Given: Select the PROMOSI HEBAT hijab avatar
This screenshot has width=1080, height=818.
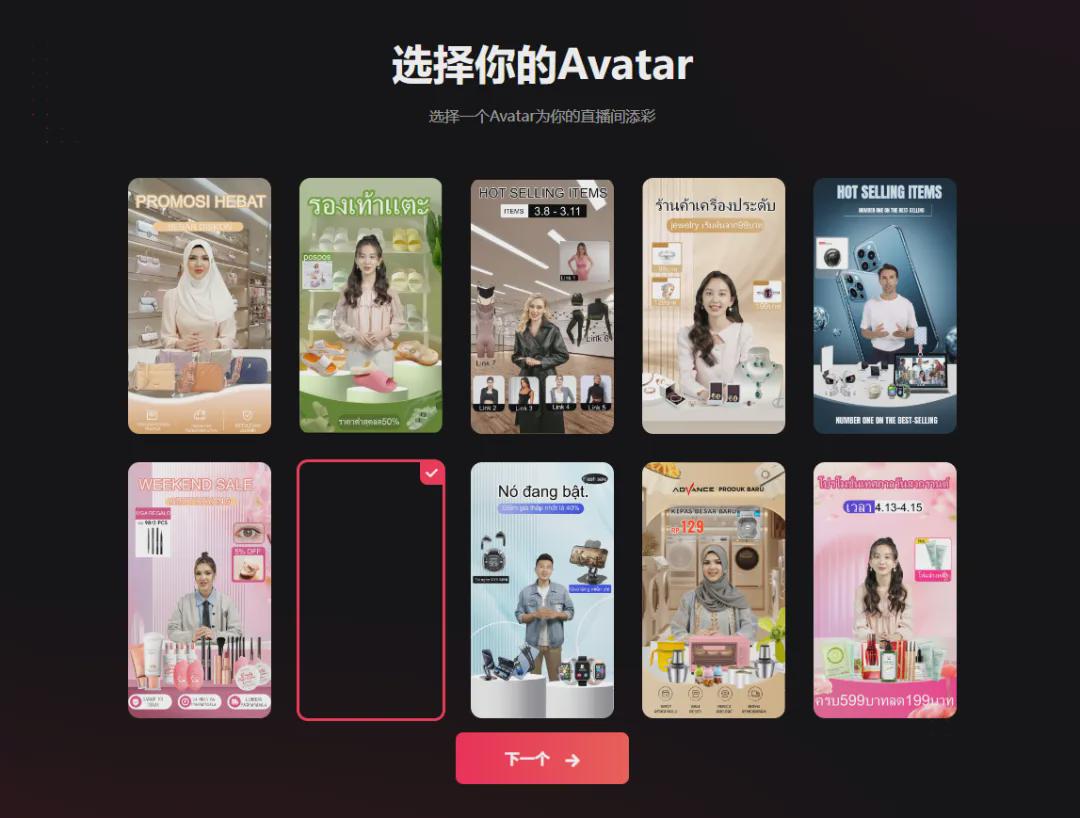Looking at the screenshot, I should click(x=199, y=306).
